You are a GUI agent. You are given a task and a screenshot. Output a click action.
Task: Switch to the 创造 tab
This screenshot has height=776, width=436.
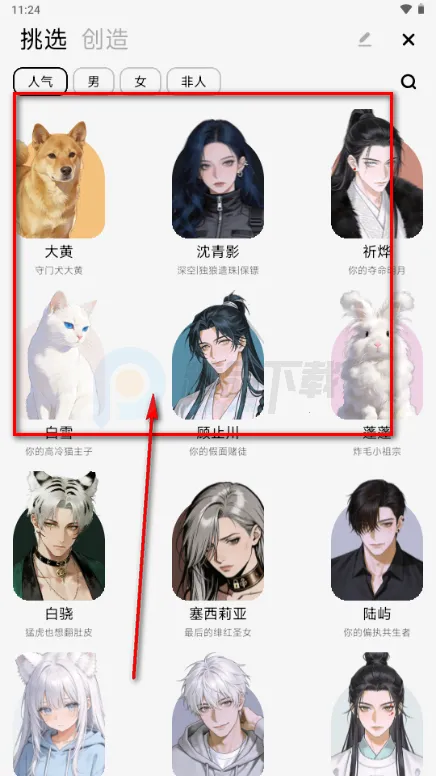tap(105, 39)
